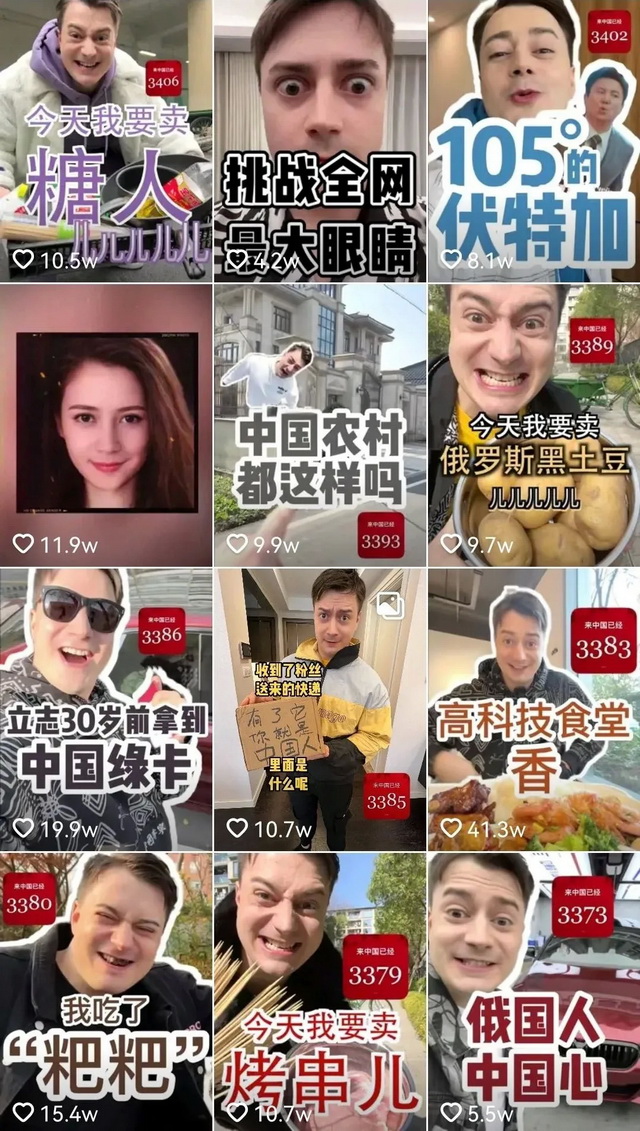Watch the 高科技食堂香 video

(534, 708)
